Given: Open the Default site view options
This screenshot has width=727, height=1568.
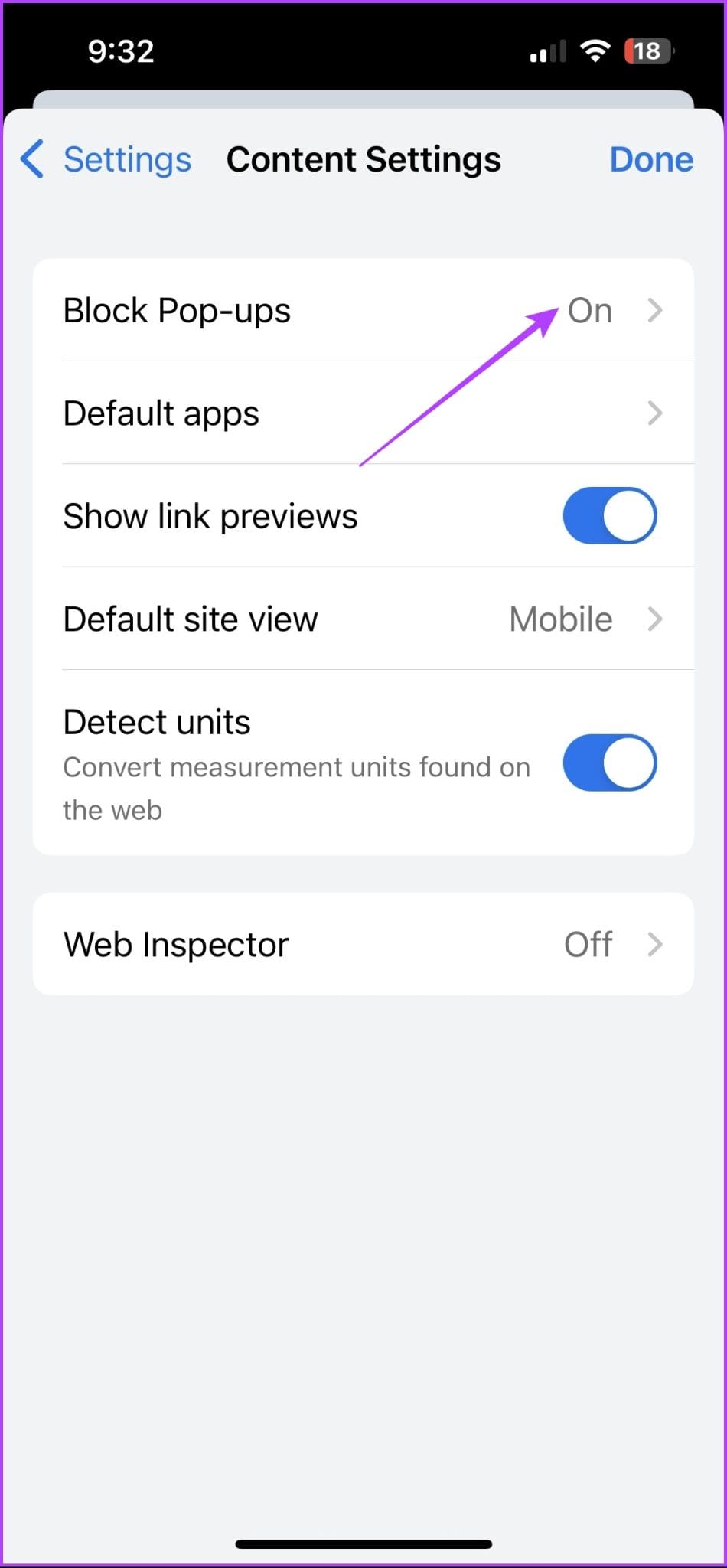Looking at the screenshot, I should tap(363, 619).
